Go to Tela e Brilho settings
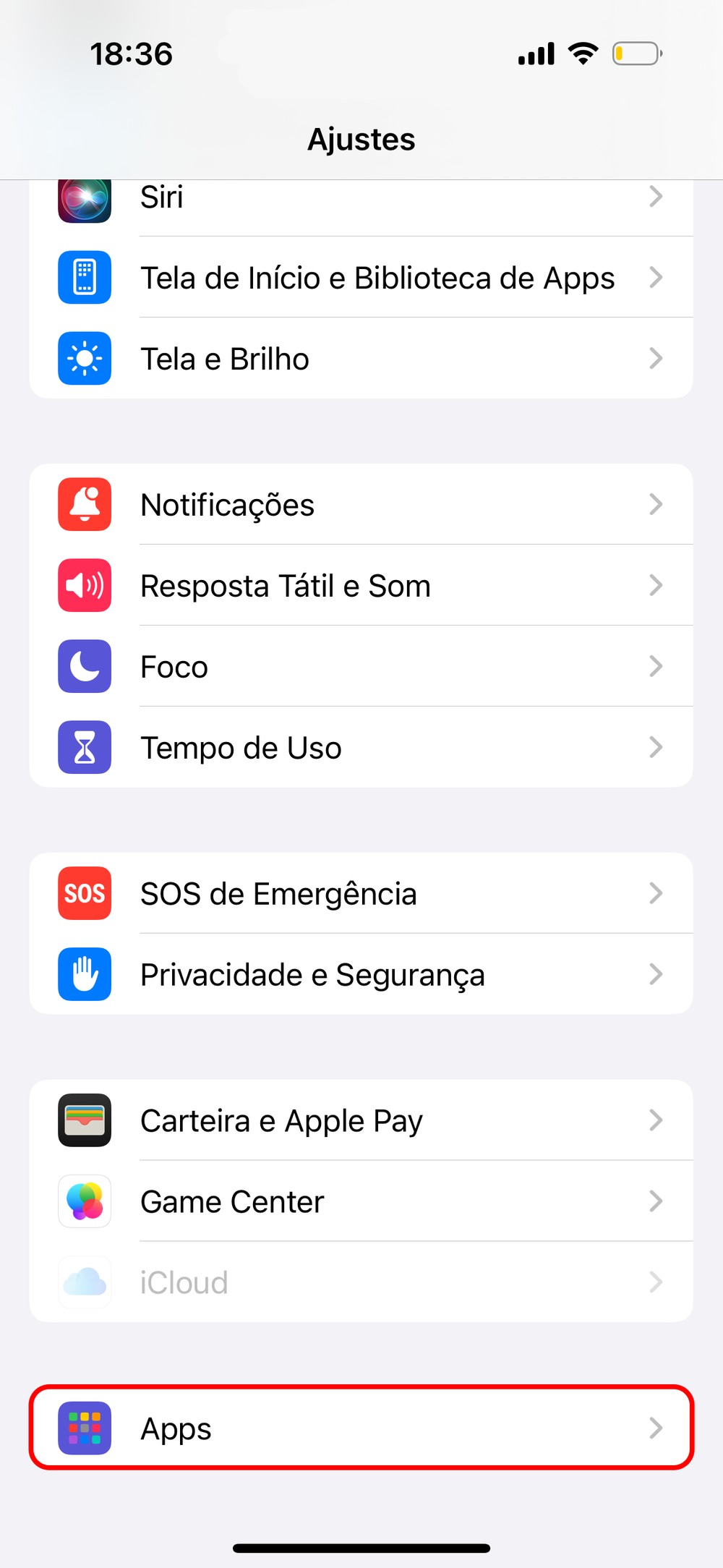Image resolution: width=723 pixels, height=1568 pixels. (361, 359)
